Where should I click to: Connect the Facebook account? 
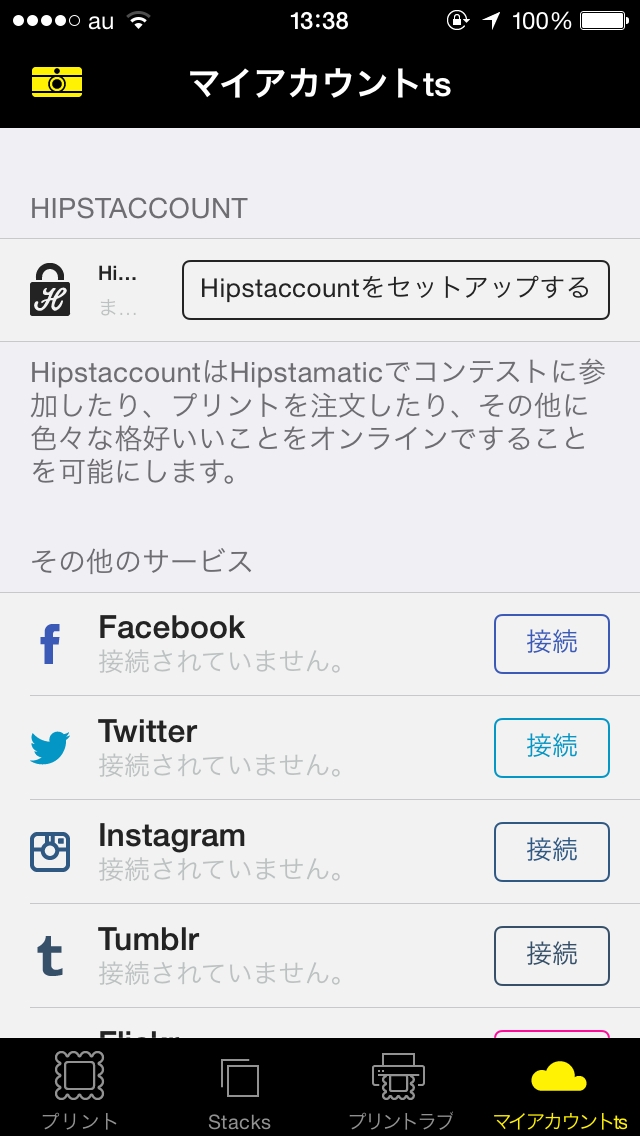551,643
